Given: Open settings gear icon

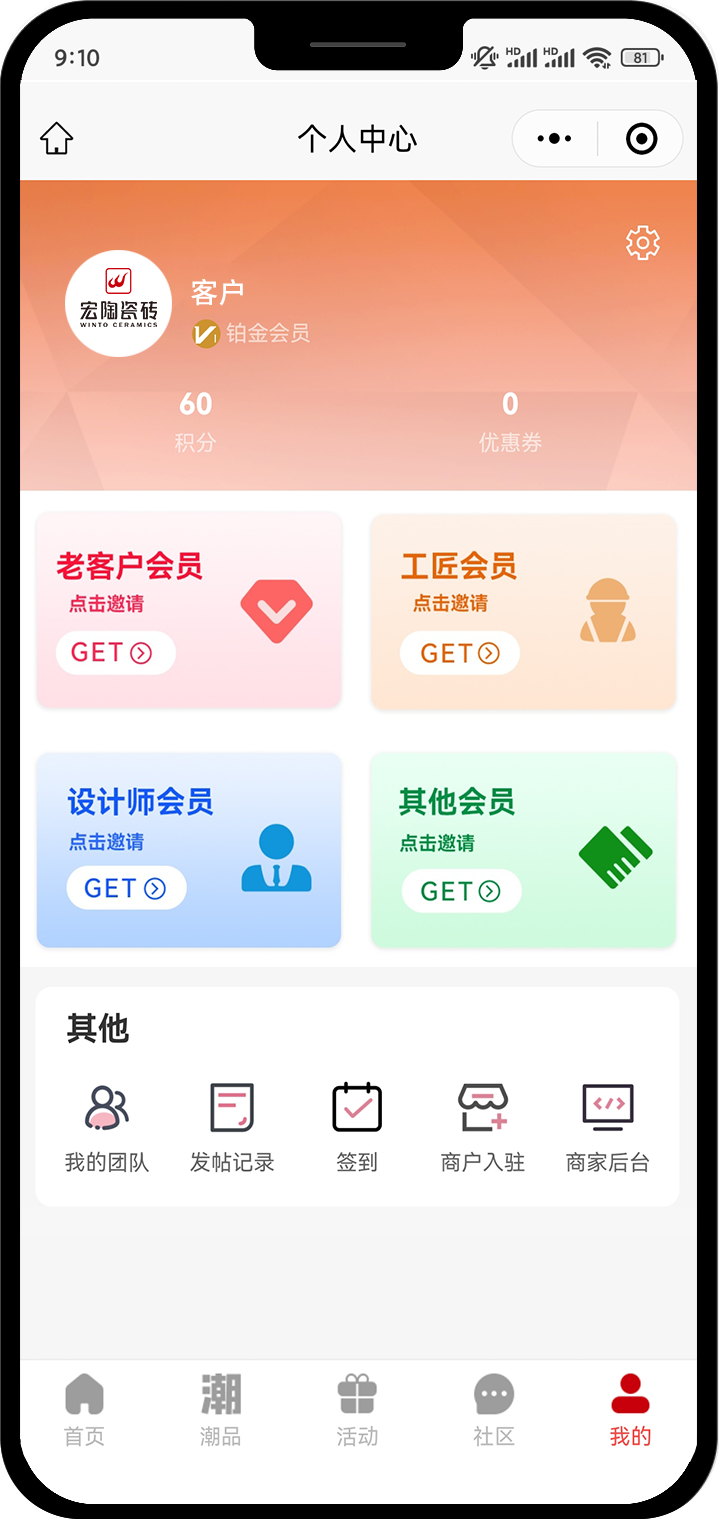Looking at the screenshot, I should 642,243.
